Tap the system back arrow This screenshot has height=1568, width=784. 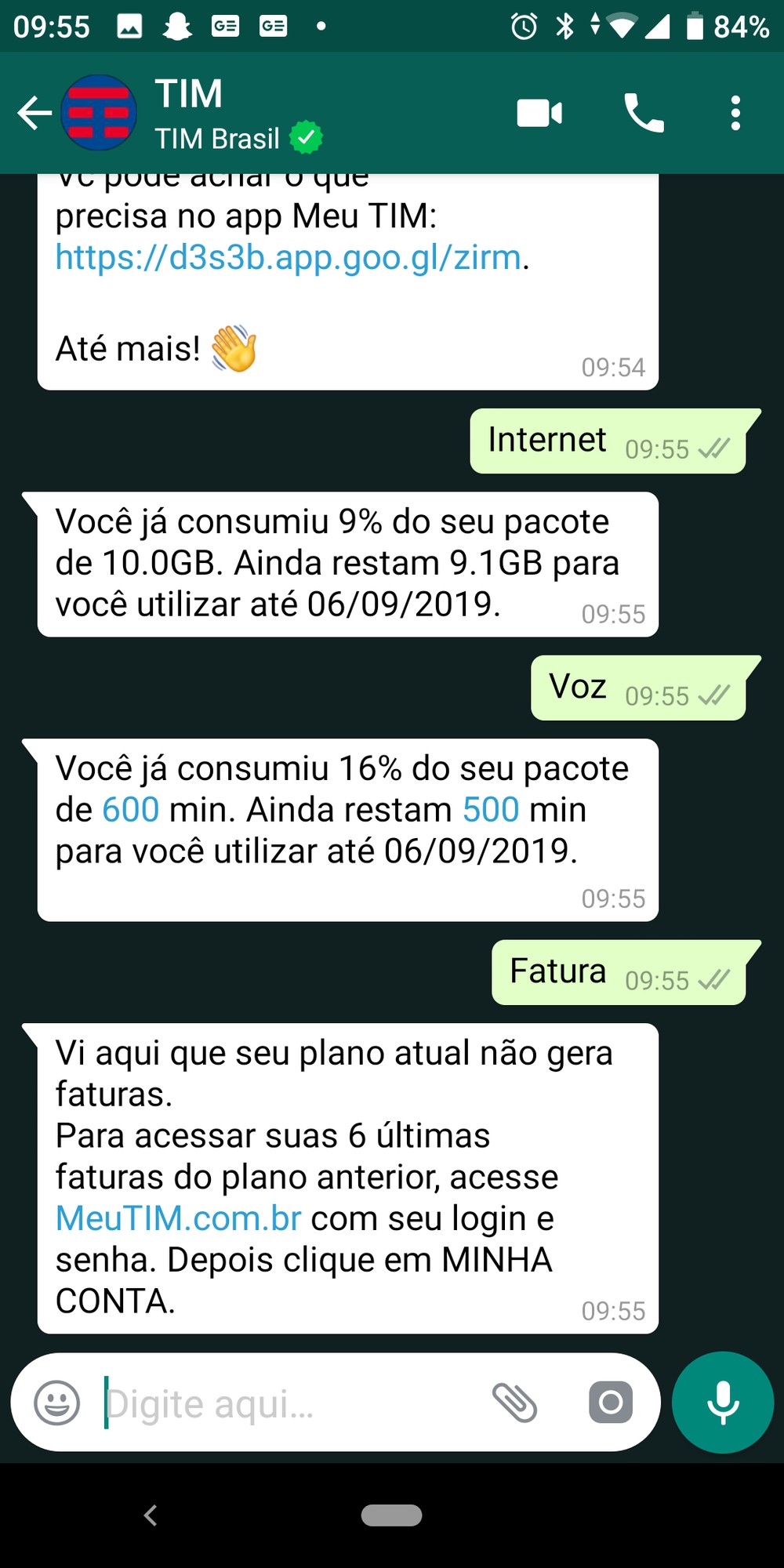click(x=151, y=1515)
